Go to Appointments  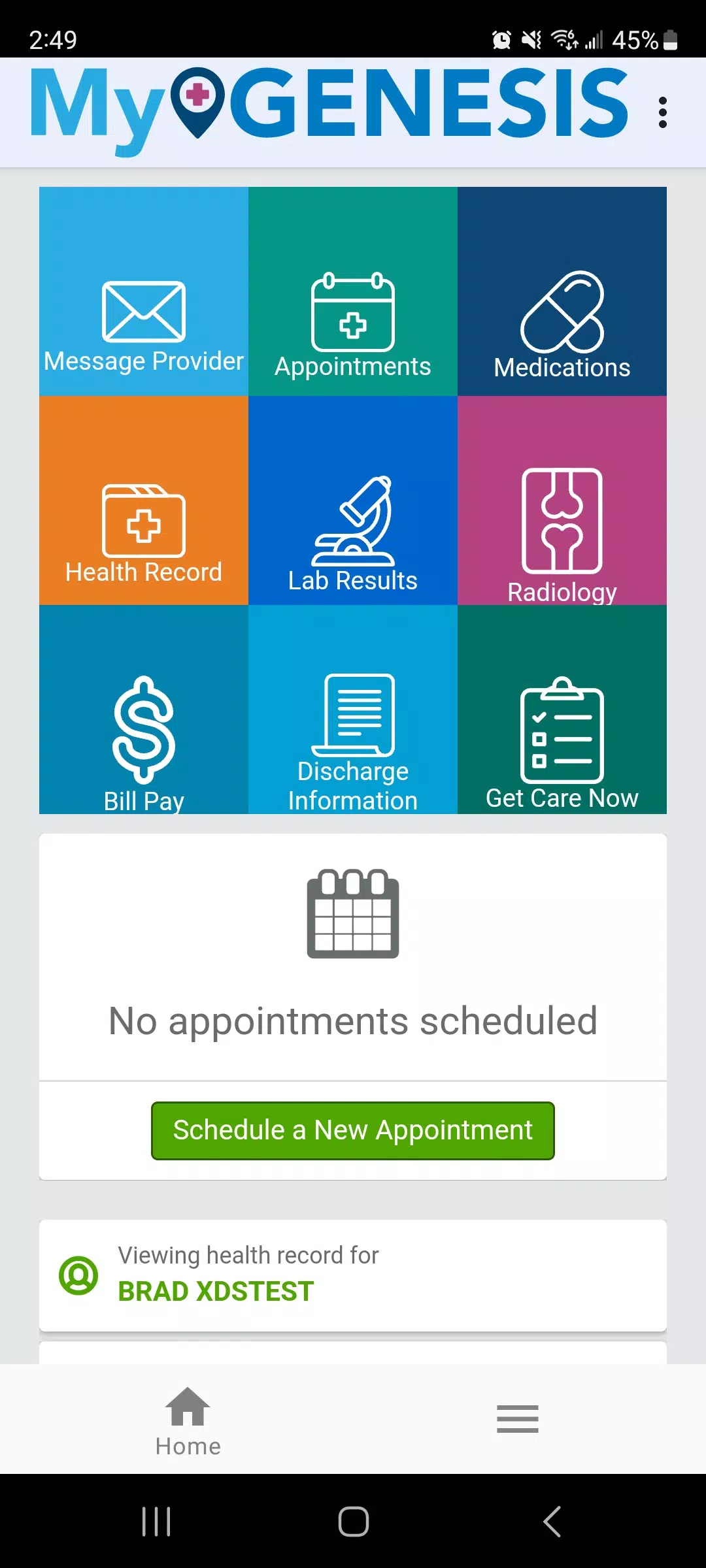pyautogui.click(x=353, y=291)
